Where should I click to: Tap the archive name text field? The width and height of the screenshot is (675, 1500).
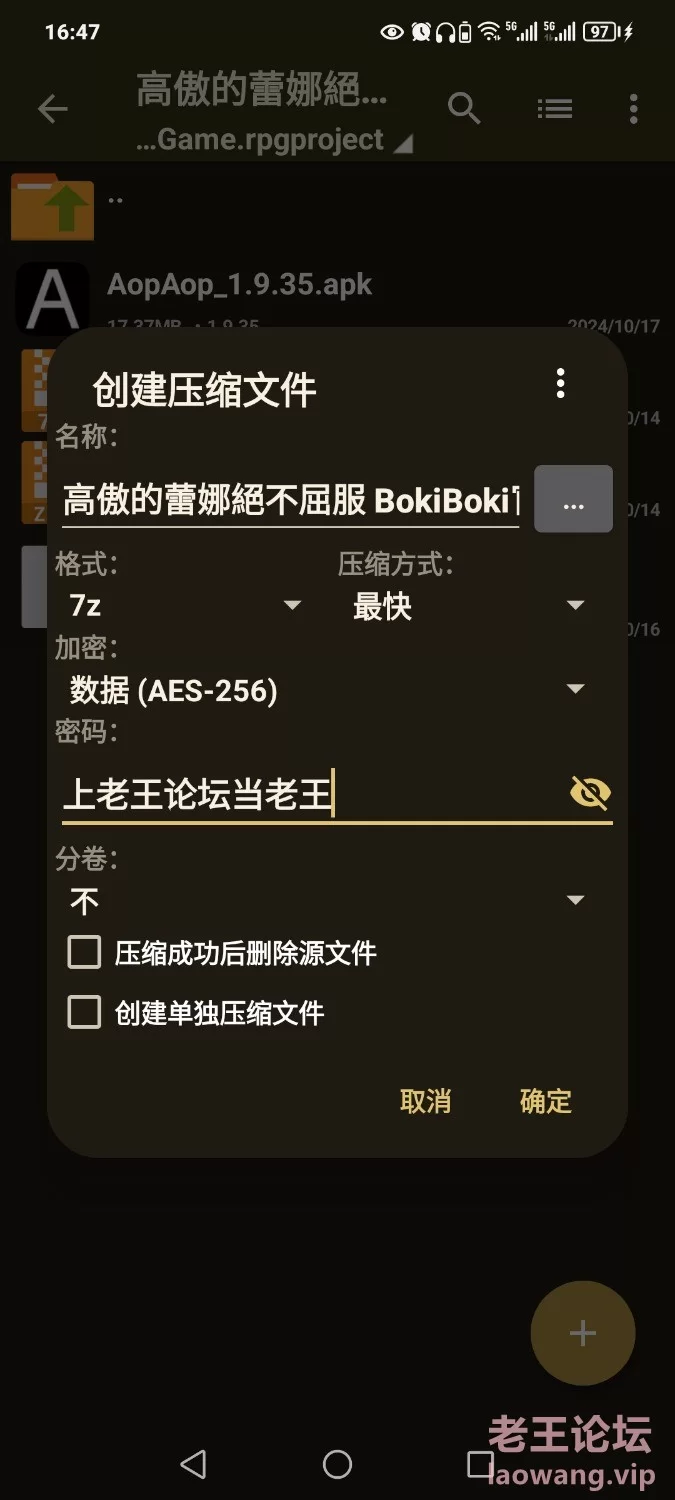(x=291, y=499)
